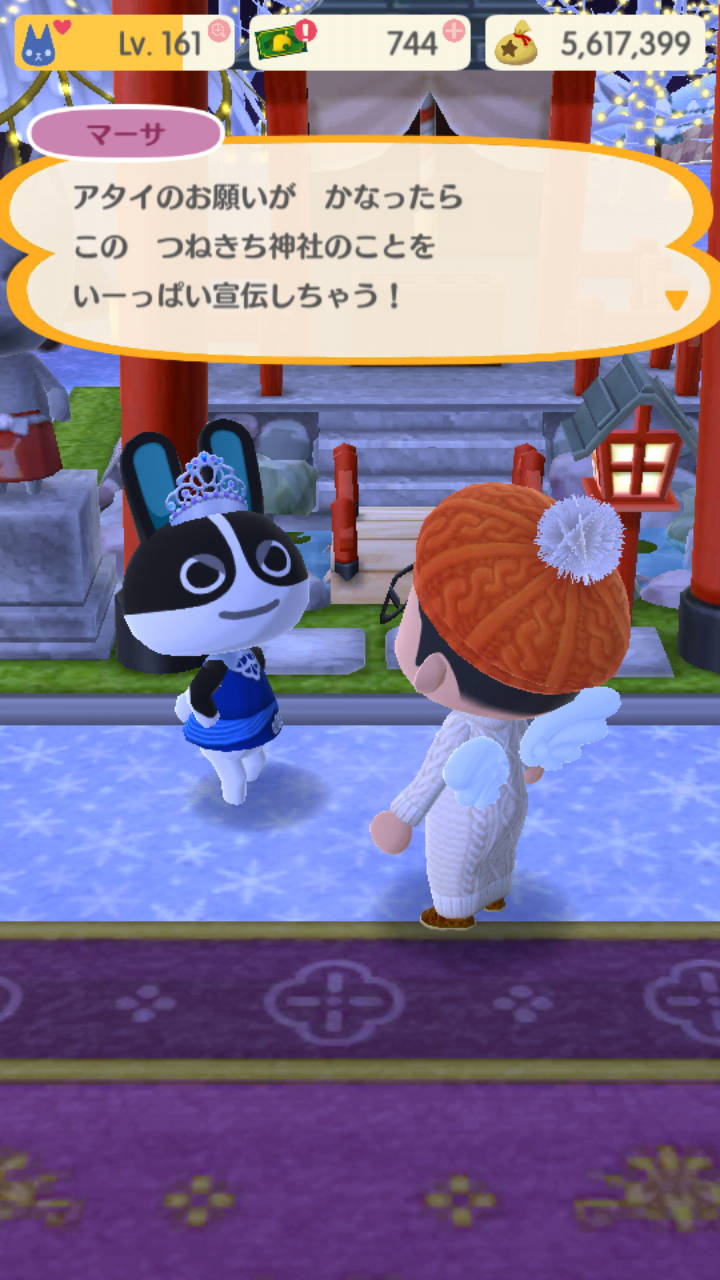Open the Bells balance 5,617,399
Viewport: 720px width, 1280px height.
click(x=595, y=43)
